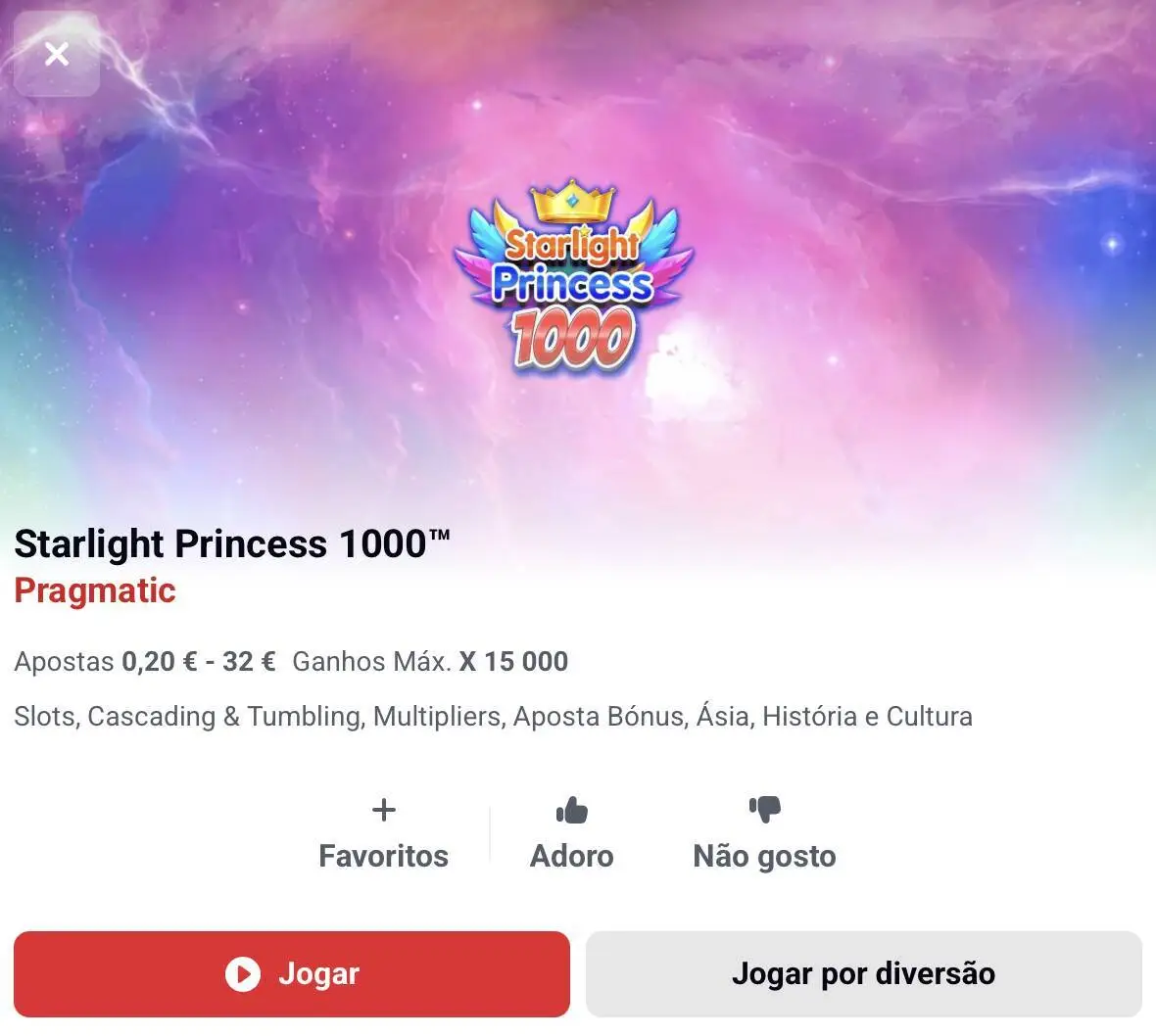
Task: Mark the game as Não gosto
Action: [764, 833]
